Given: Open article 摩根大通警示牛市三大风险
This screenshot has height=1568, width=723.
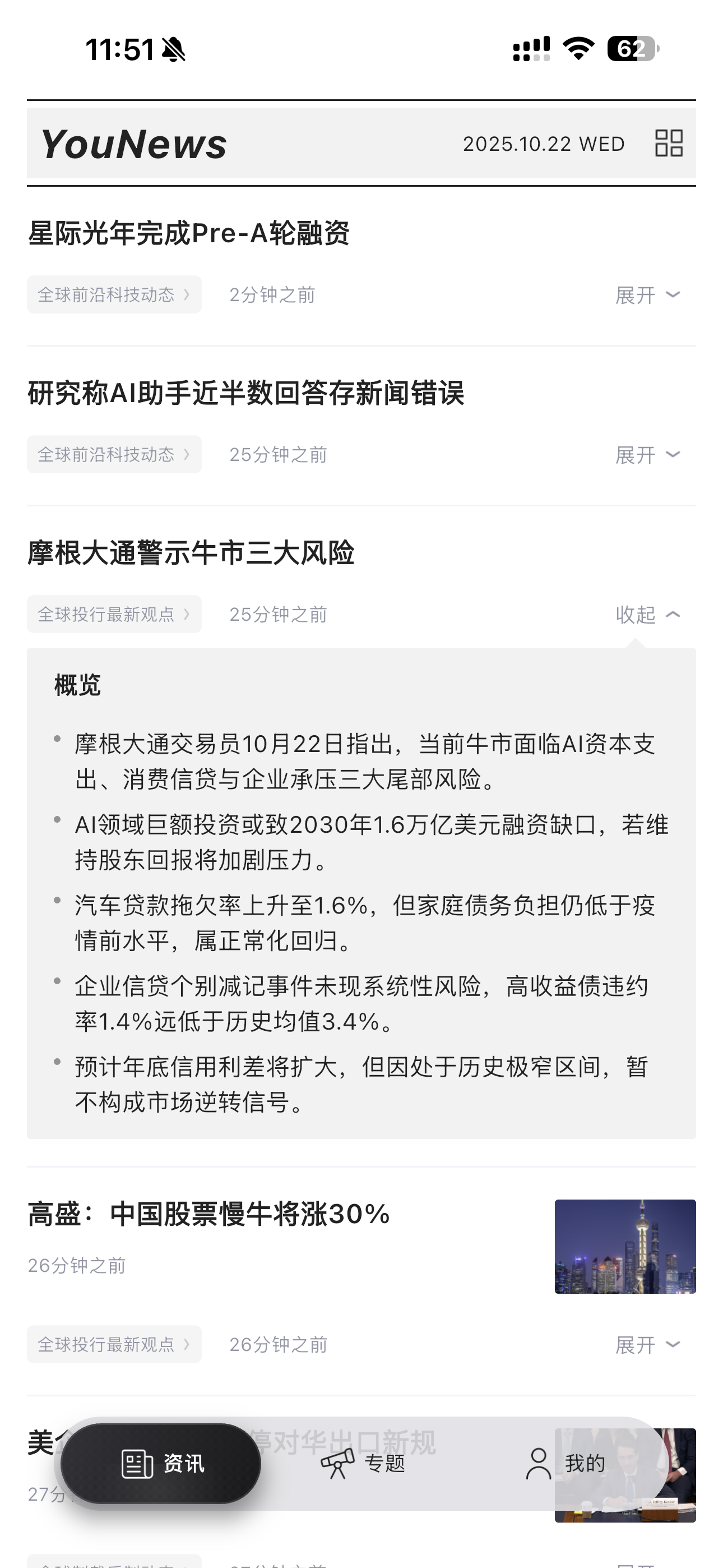Looking at the screenshot, I should 191,553.
